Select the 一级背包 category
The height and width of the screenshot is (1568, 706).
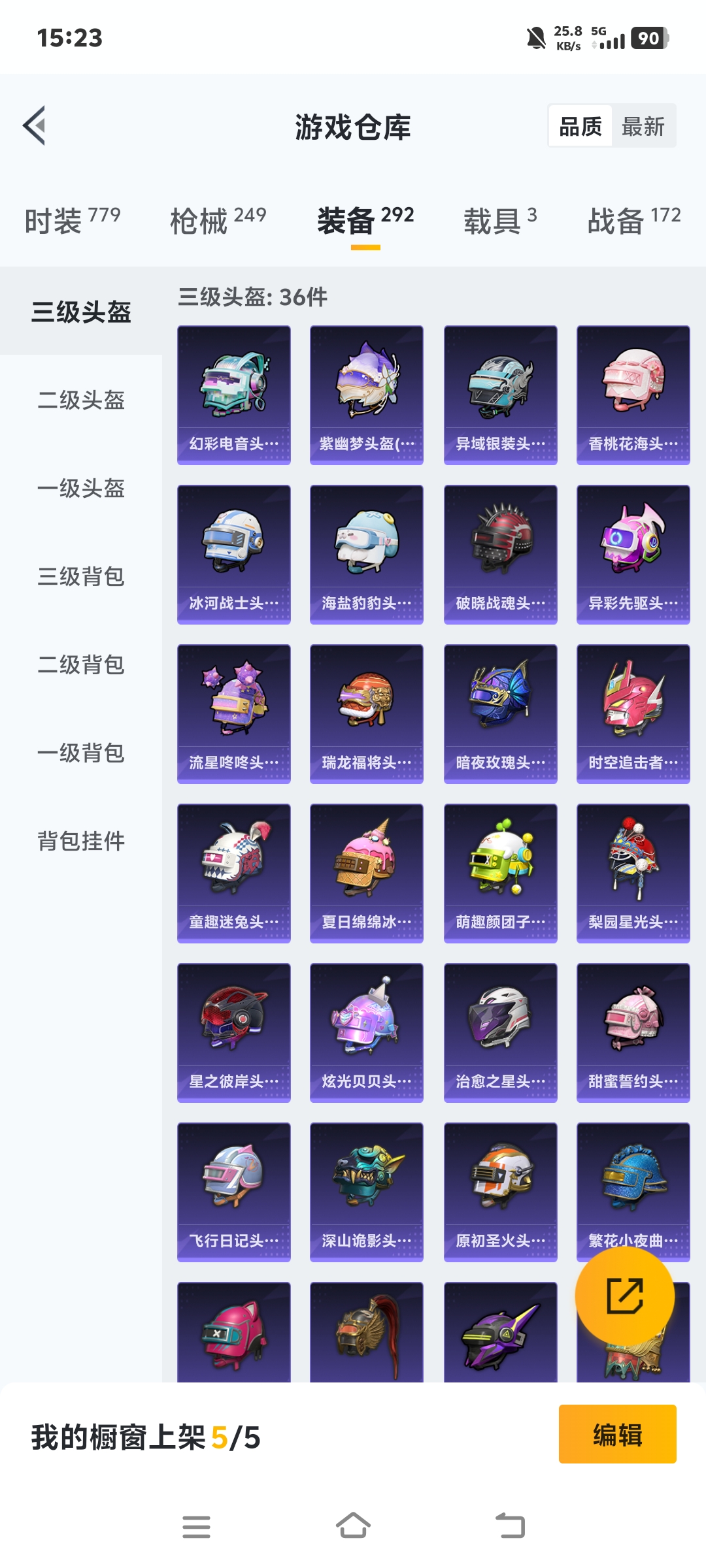pos(80,754)
